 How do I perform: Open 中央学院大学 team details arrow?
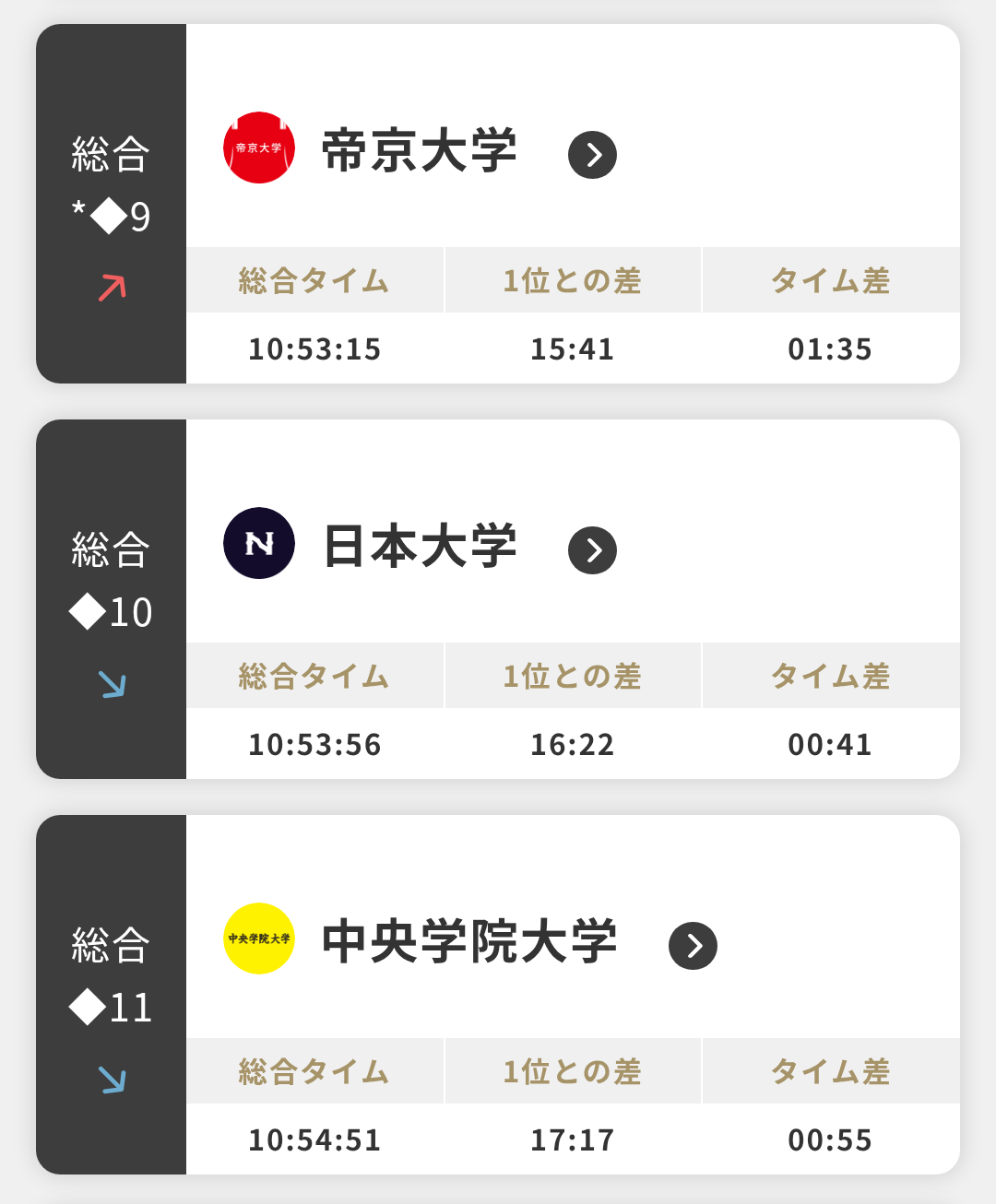click(693, 946)
